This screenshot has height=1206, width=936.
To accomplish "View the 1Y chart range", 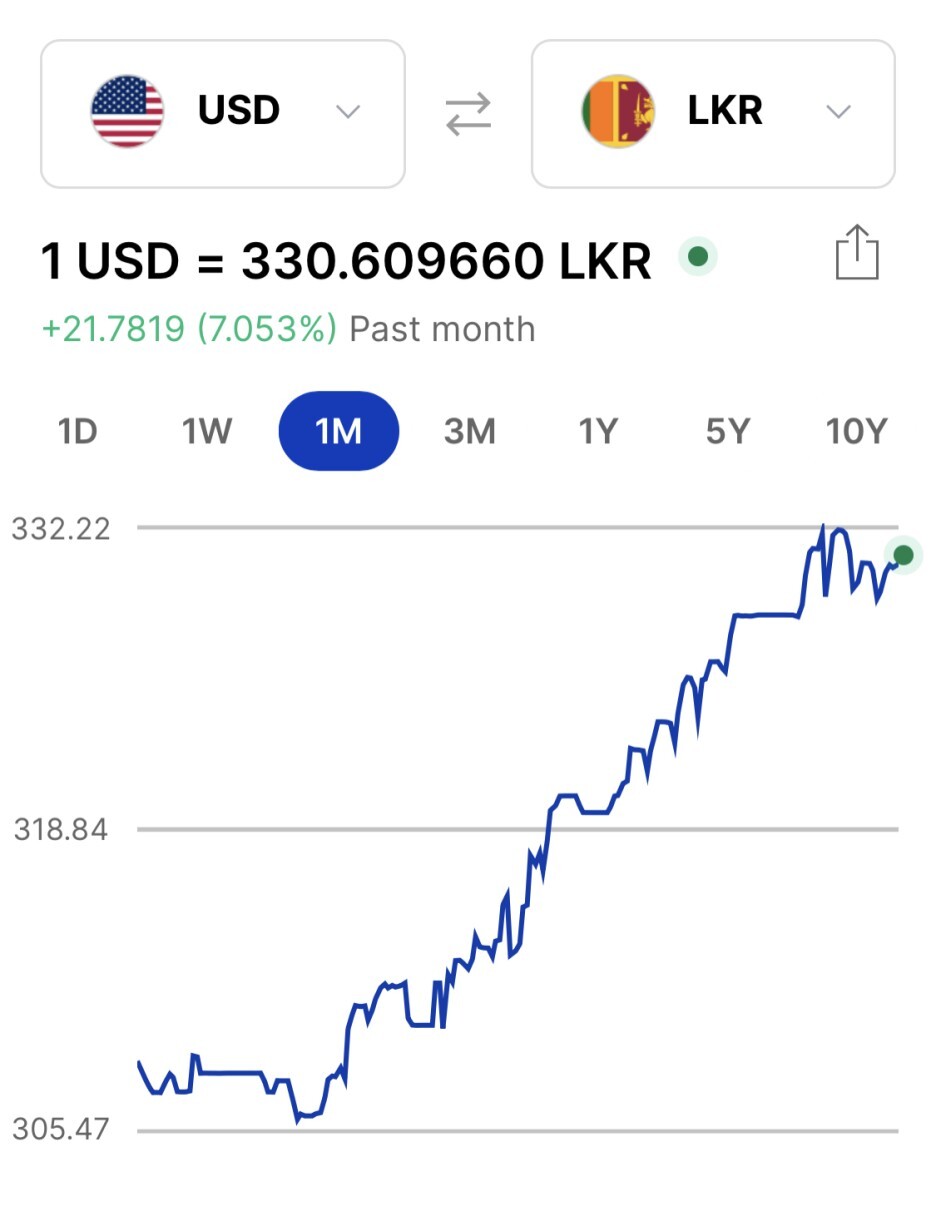I will (x=598, y=432).
